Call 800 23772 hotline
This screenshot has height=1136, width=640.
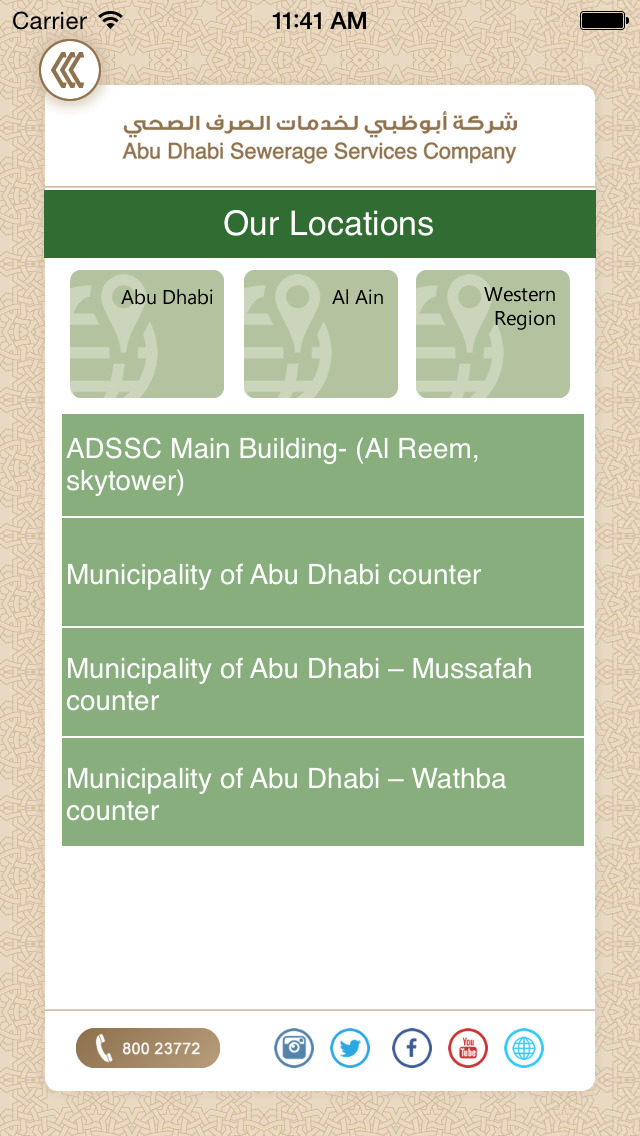click(x=148, y=1048)
